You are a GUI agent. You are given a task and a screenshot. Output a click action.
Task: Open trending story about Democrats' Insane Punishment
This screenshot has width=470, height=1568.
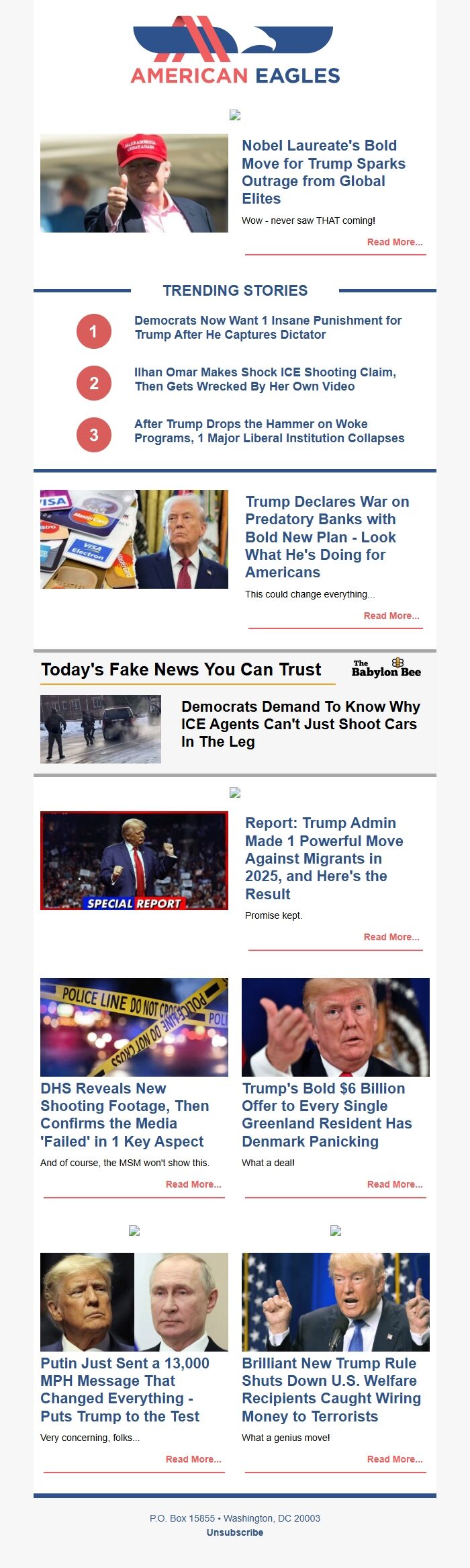[268, 327]
